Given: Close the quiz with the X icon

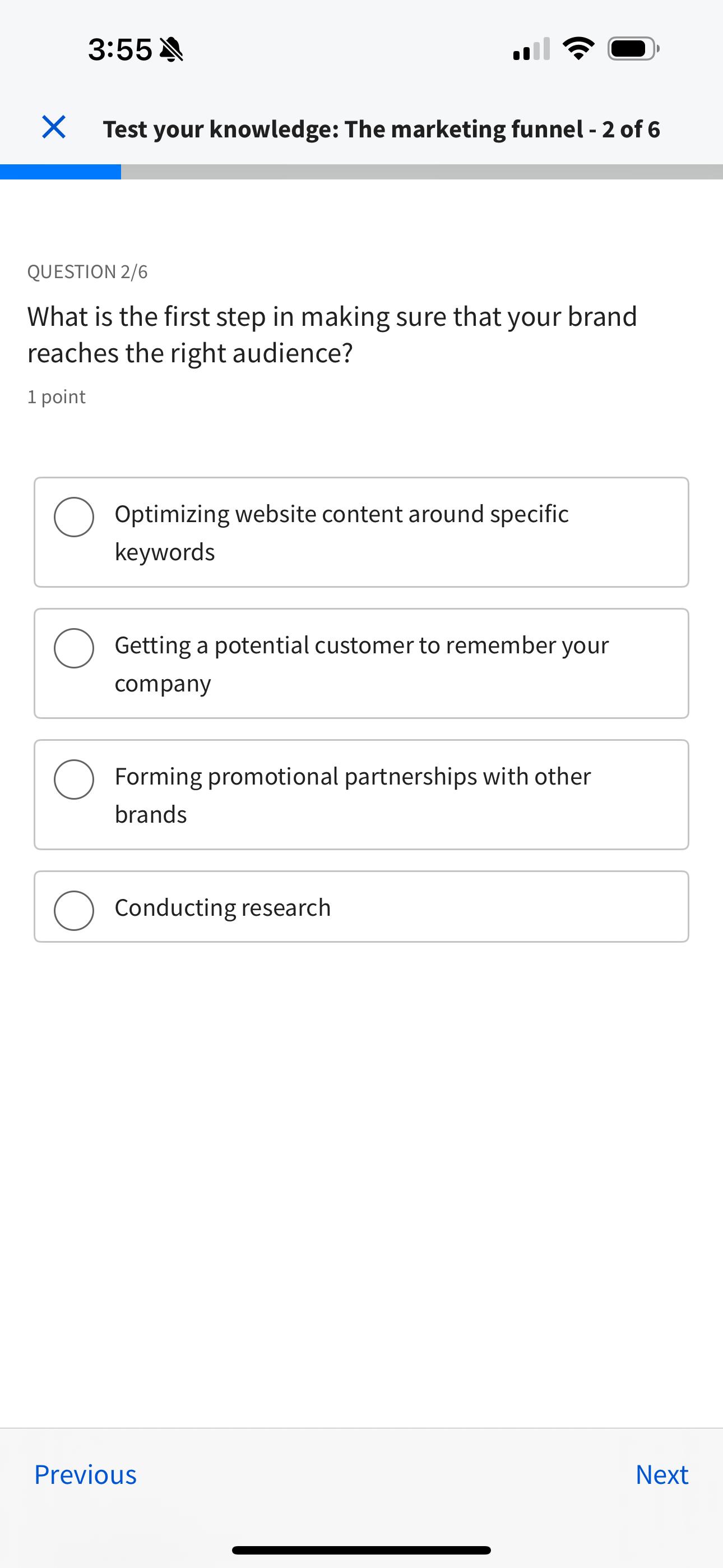Looking at the screenshot, I should coord(54,127).
